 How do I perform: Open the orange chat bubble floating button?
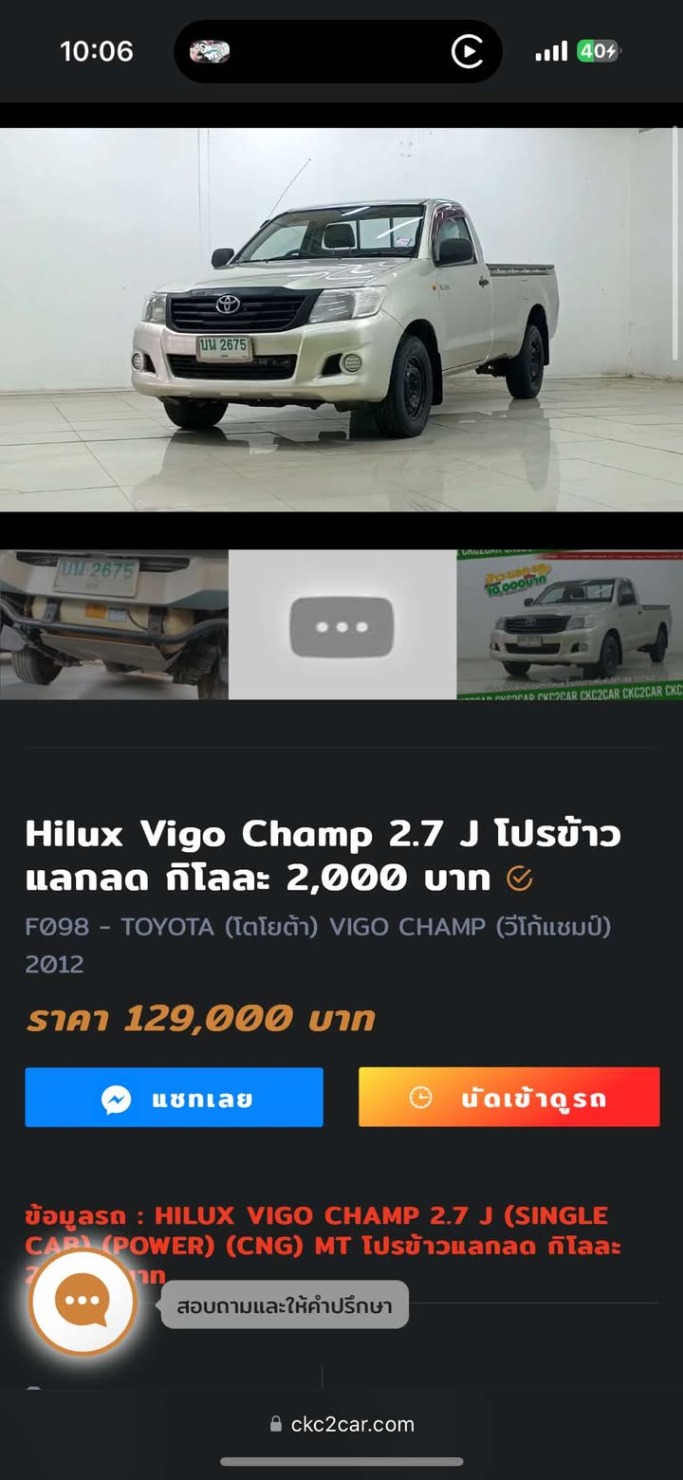pos(83,1302)
